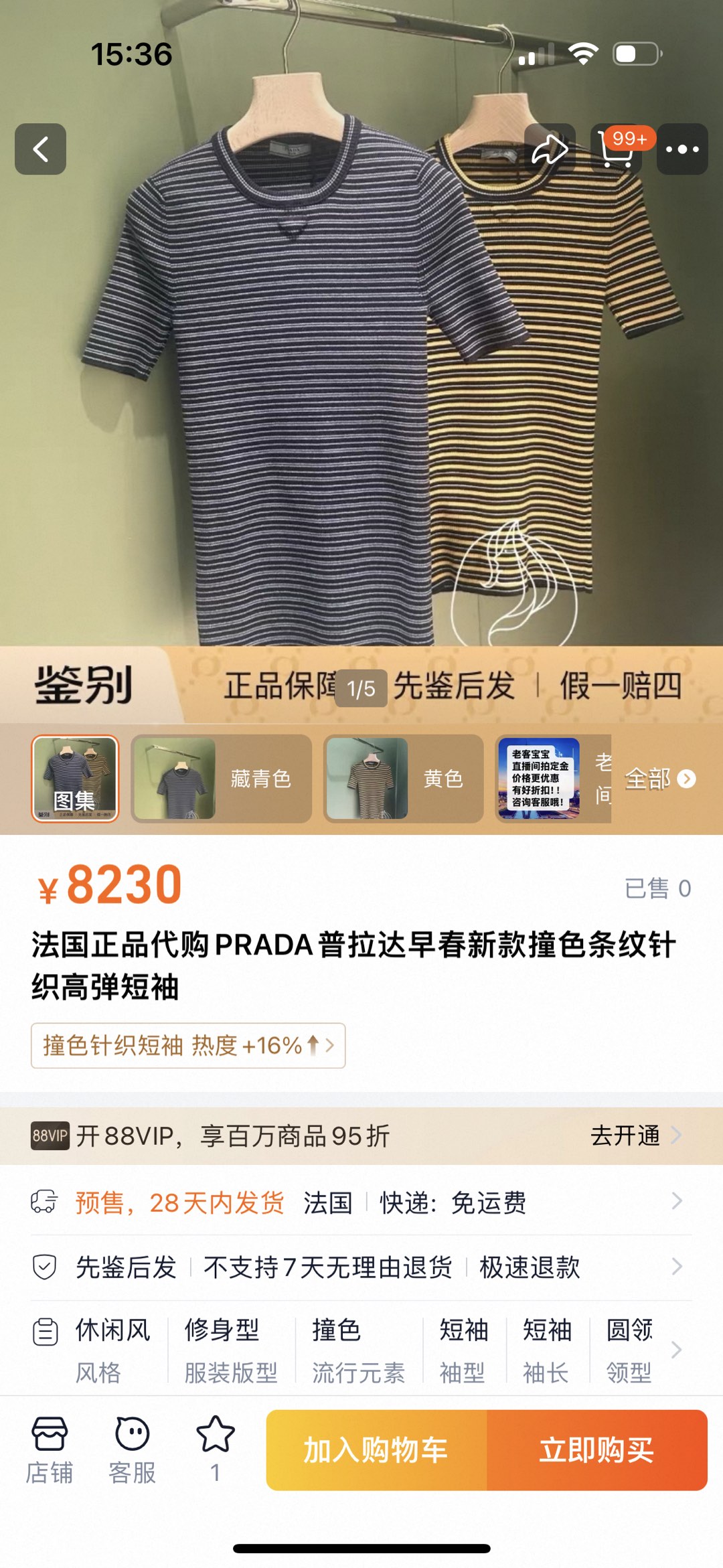Choose the 藏青色 color option
The width and height of the screenshot is (723, 1568).
[x=221, y=778]
